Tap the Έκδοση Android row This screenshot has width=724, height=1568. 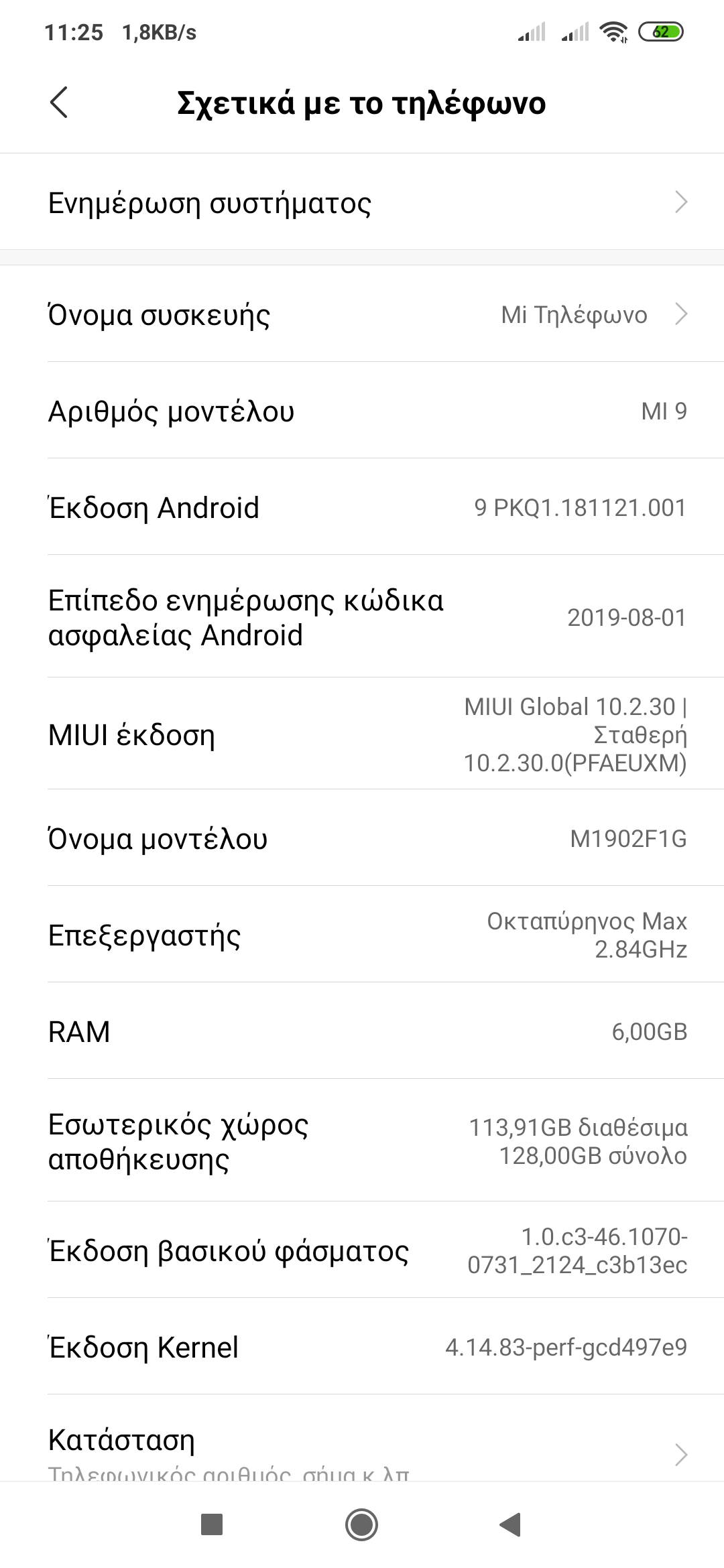[362, 507]
